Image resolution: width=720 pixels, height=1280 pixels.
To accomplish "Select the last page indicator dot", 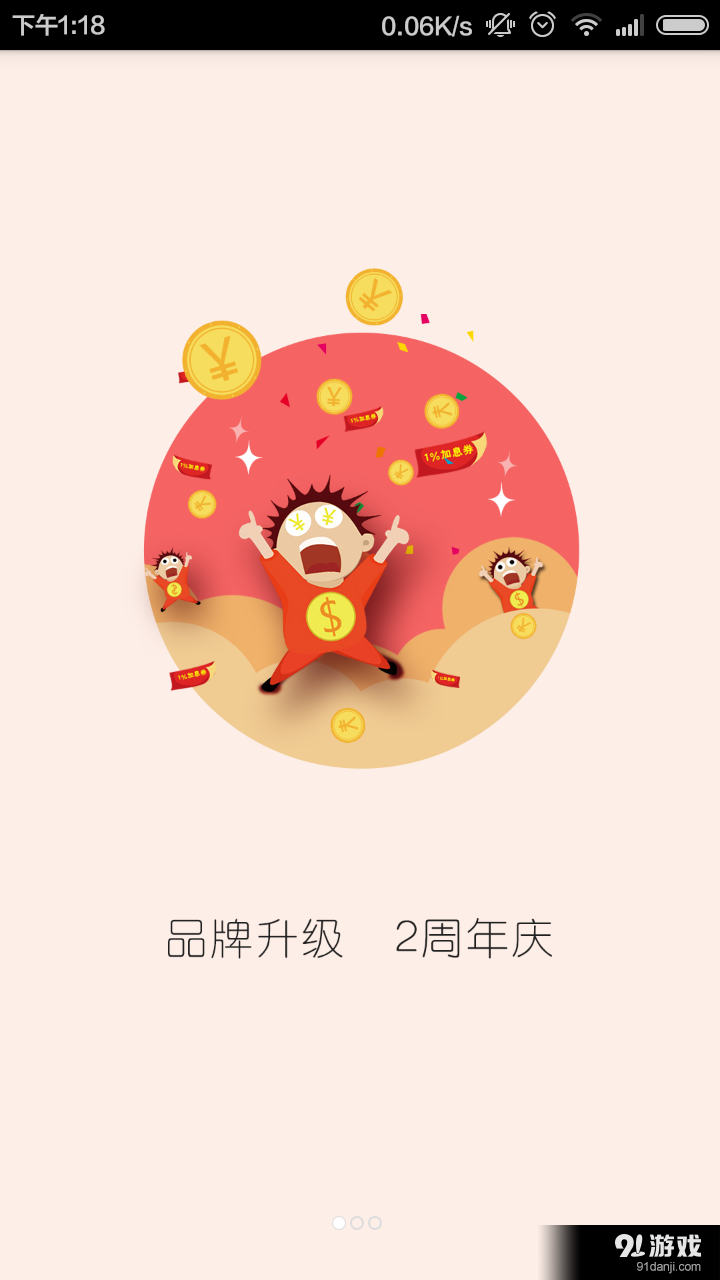I will [x=376, y=1222].
